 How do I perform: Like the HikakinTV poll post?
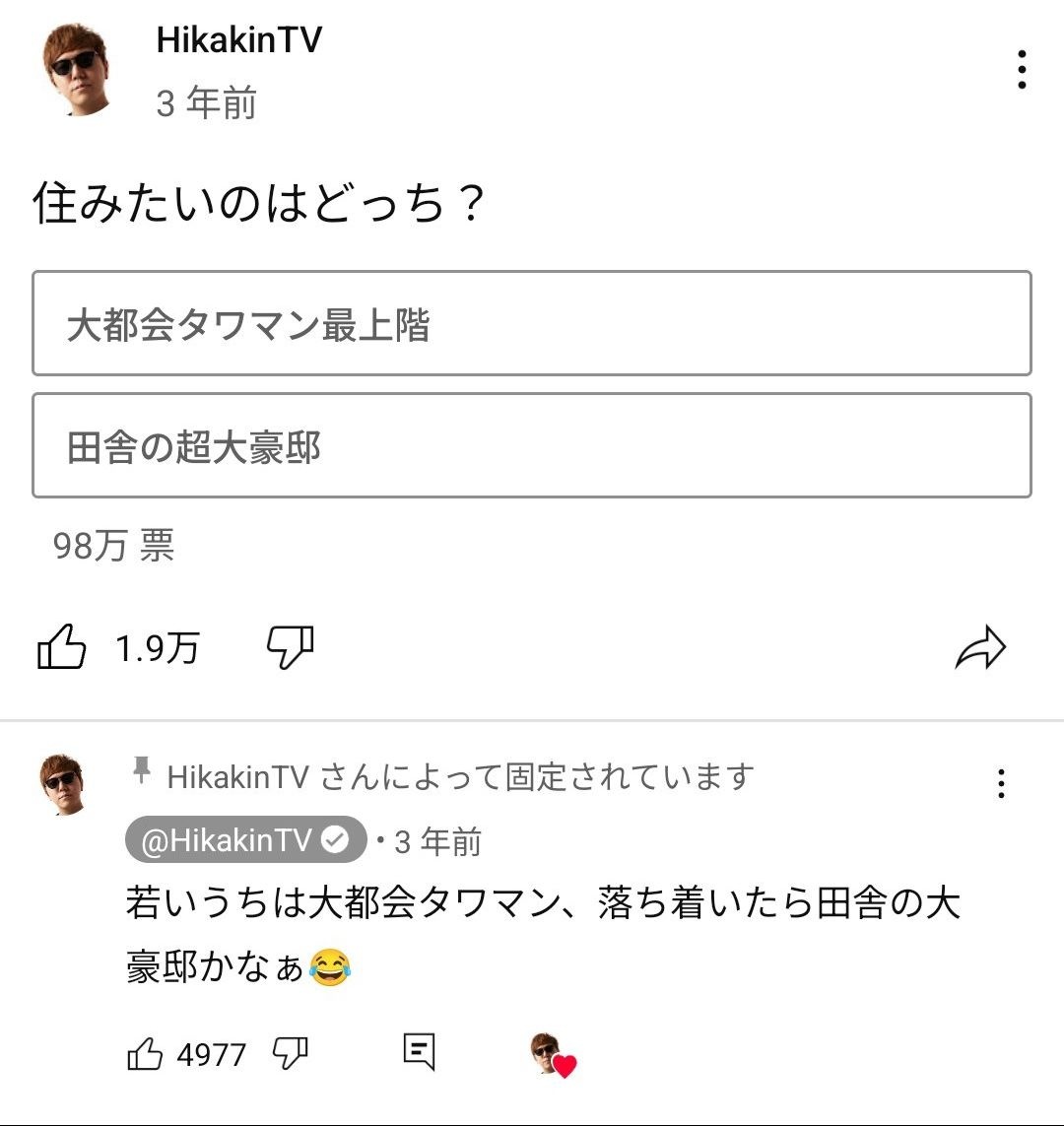pos(62,648)
